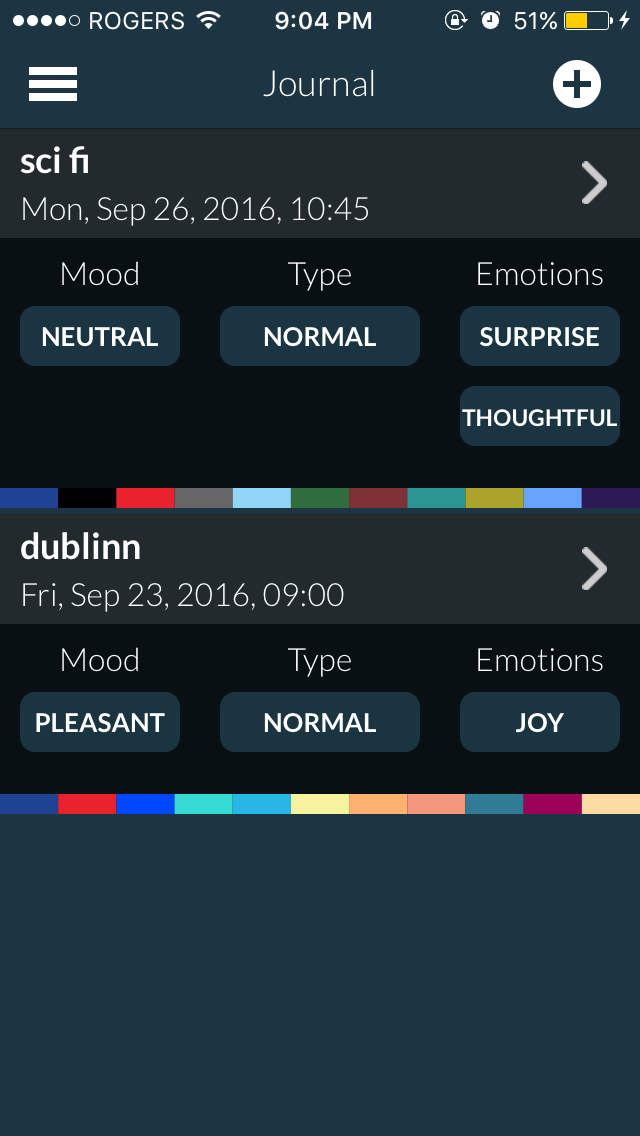Select the THOUGHTFUL emotion chip
Screen dimensions: 640x1136
point(540,417)
